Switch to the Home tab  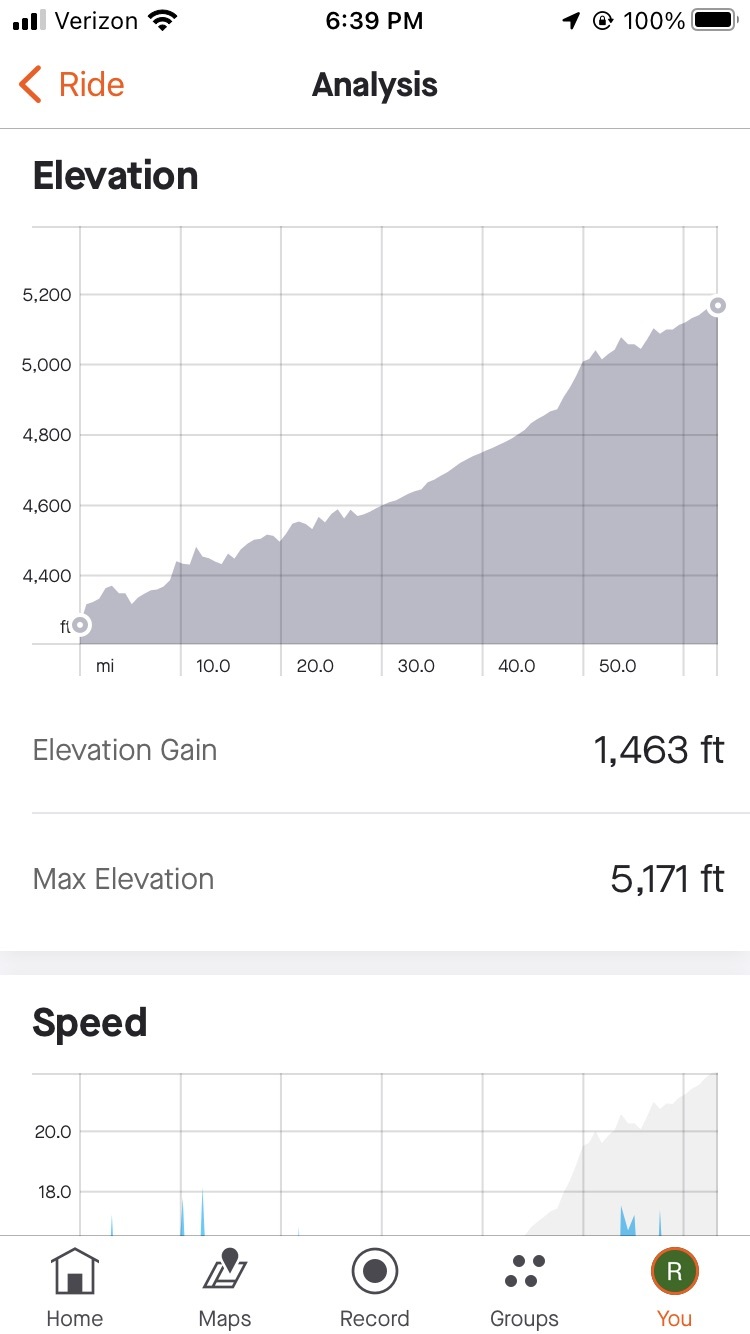(75, 1286)
